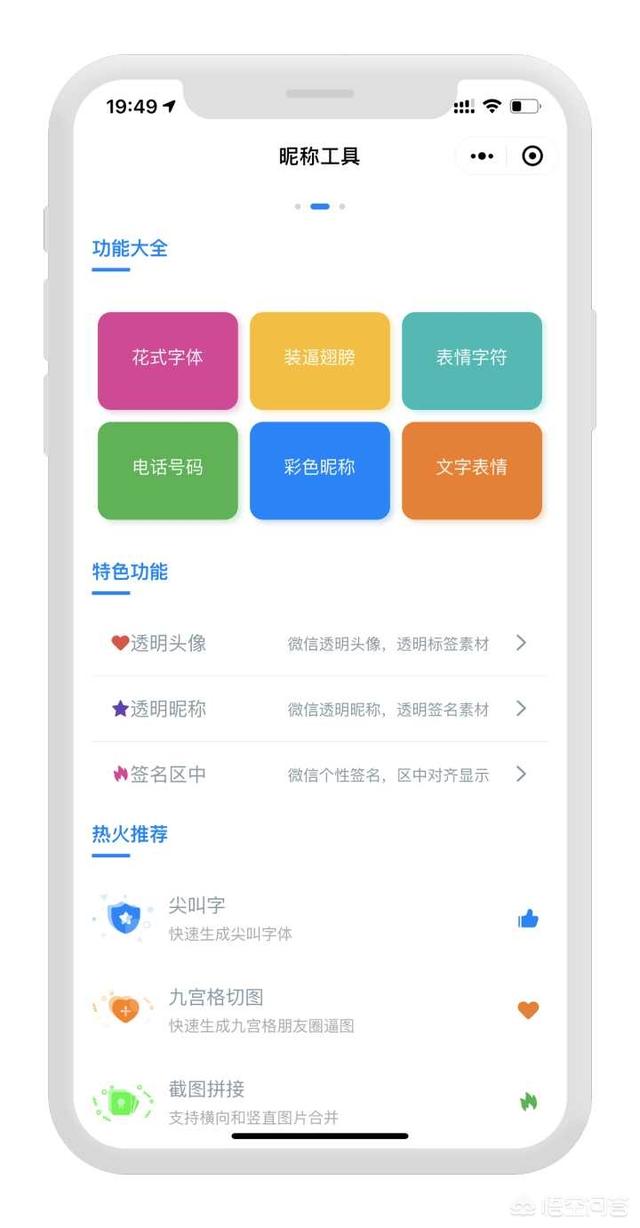The image size is (640, 1228).
Task: Close the mini program via circle button
Action: pyautogui.click(x=533, y=156)
